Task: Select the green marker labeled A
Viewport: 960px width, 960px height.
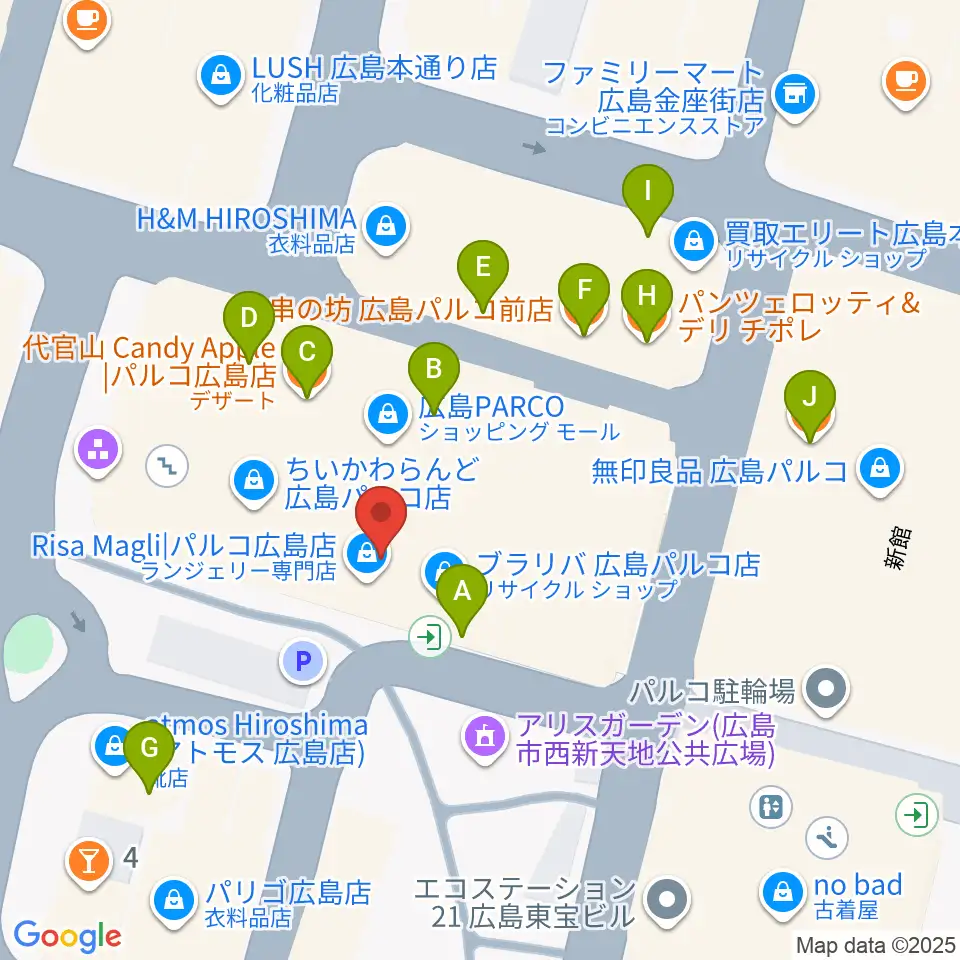Action: pyautogui.click(x=462, y=596)
